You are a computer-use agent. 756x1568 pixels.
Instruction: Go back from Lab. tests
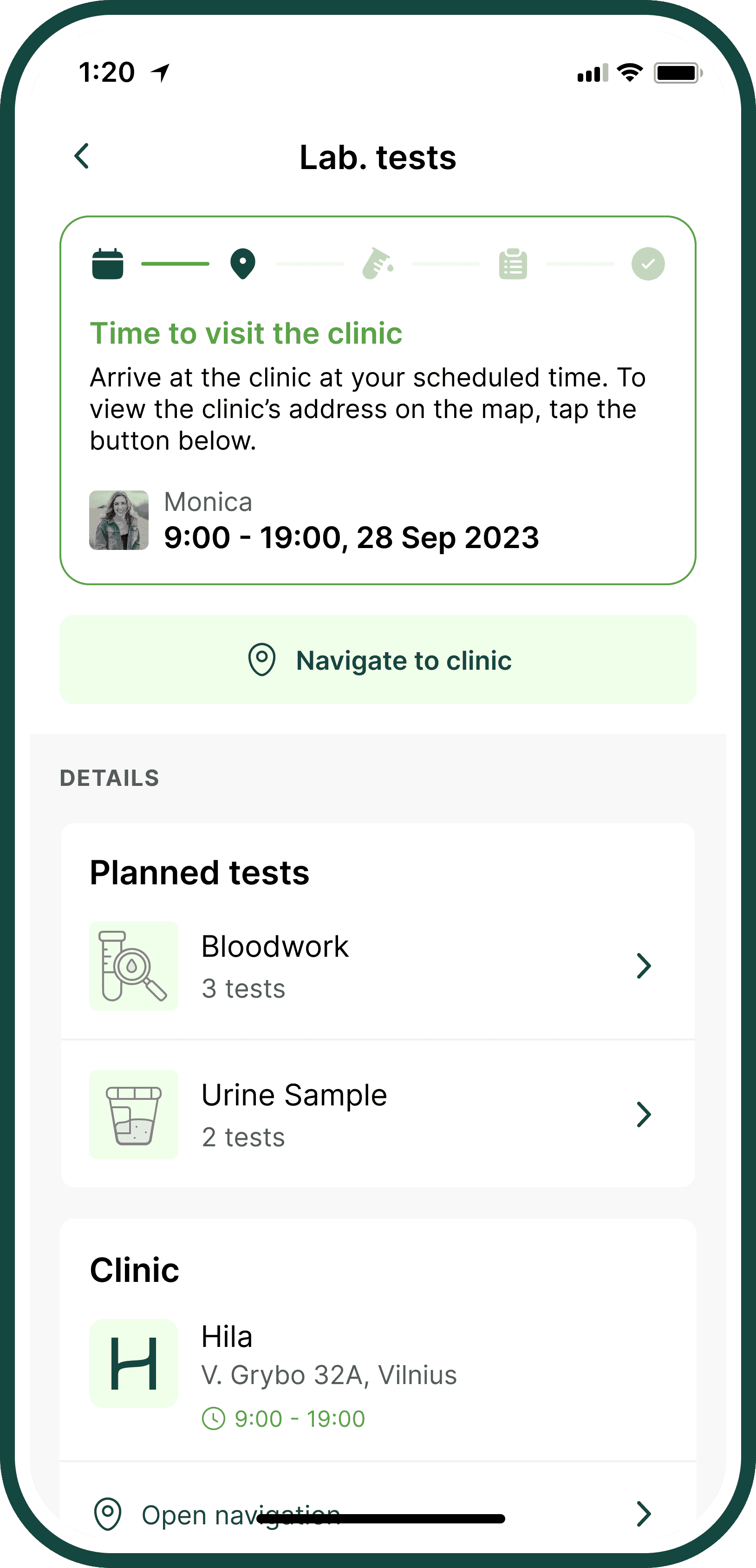tap(82, 157)
